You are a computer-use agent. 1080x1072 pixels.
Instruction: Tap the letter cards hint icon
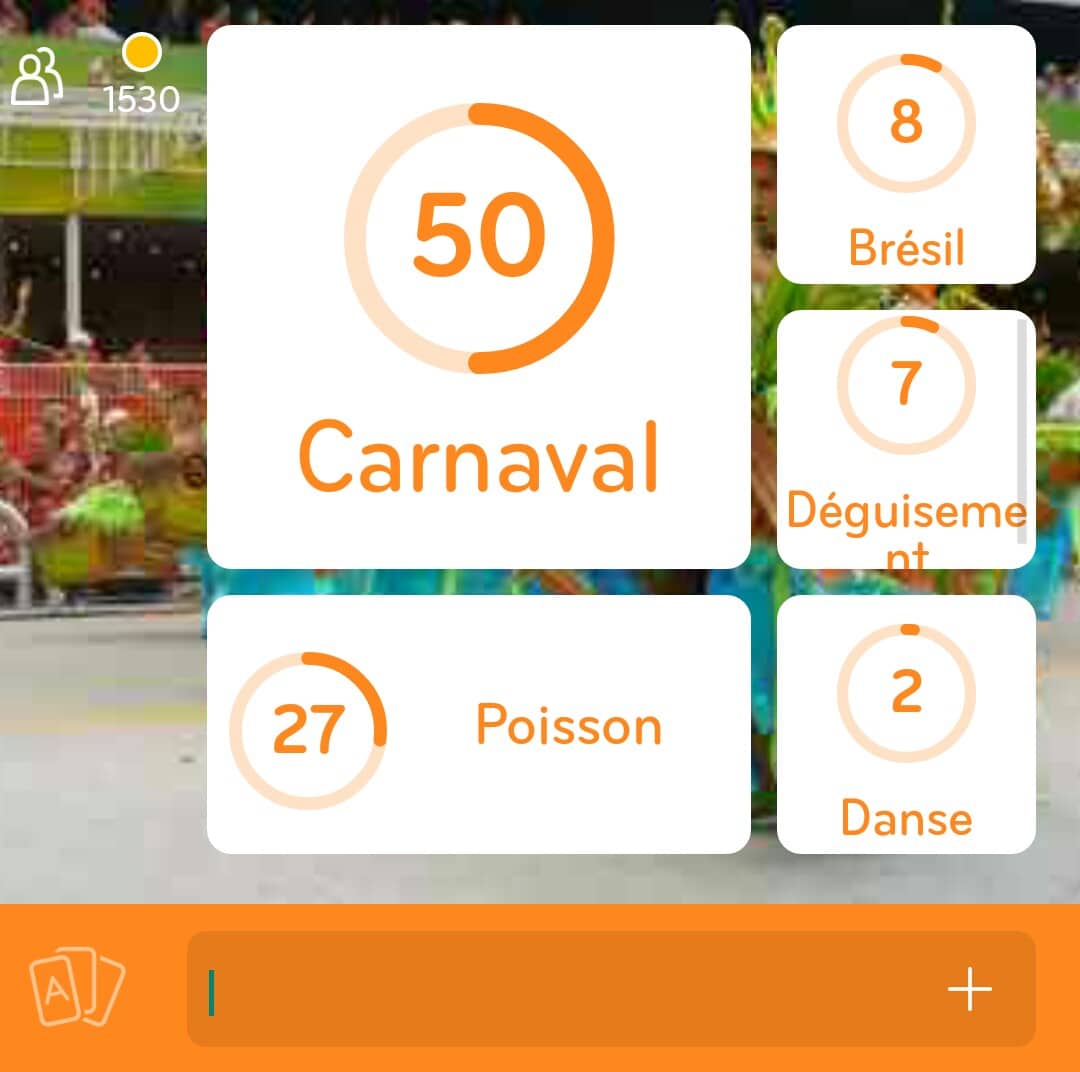tap(77, 988)
